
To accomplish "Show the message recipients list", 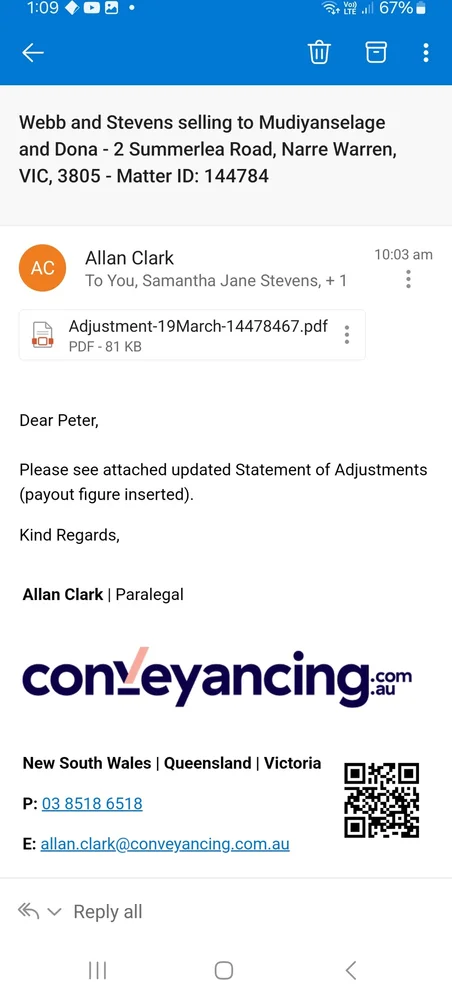I will [x=216, y=281].
